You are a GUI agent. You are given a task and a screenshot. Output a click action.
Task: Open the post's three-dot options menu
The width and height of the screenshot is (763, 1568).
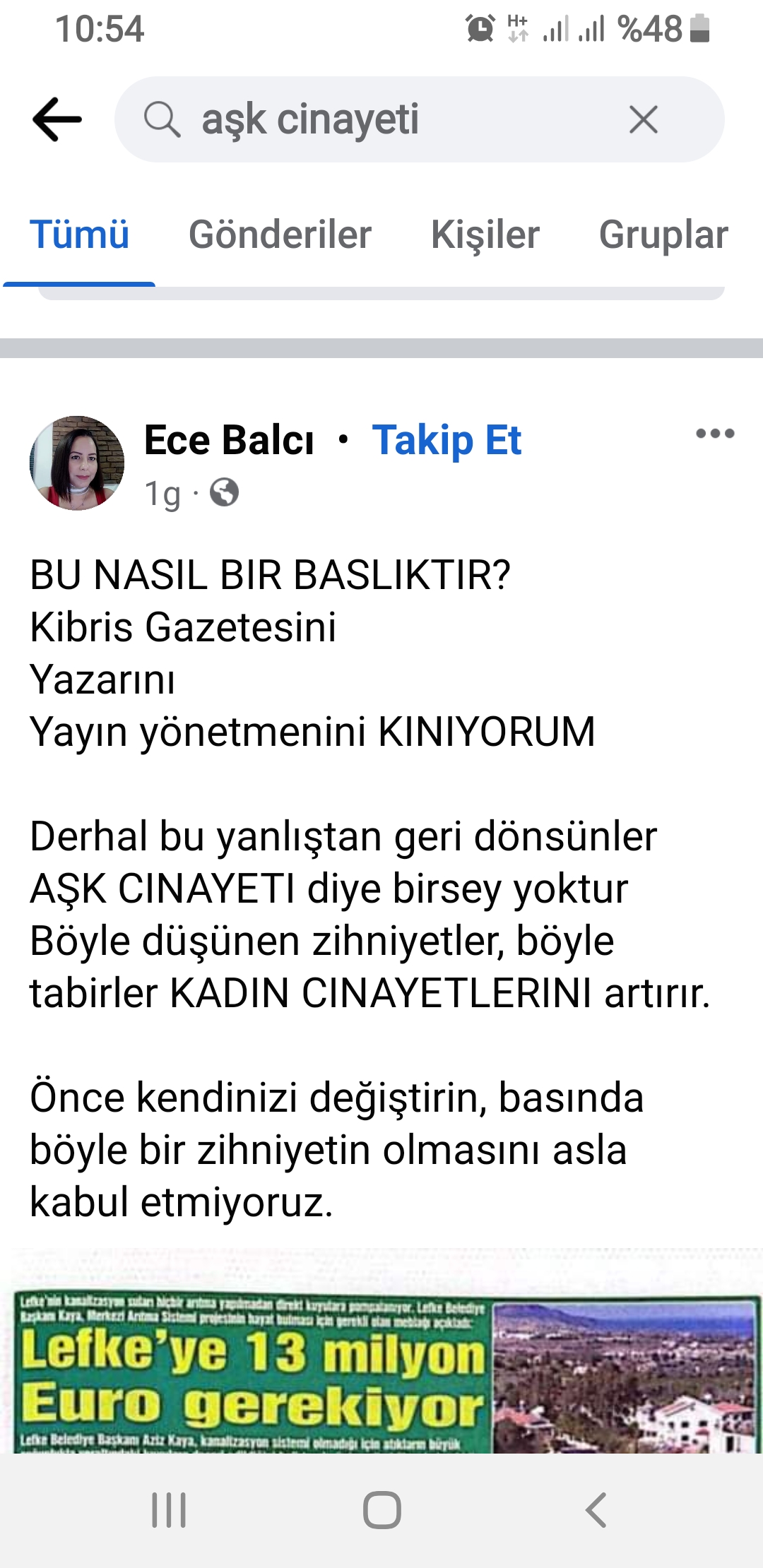coord(714,434)
